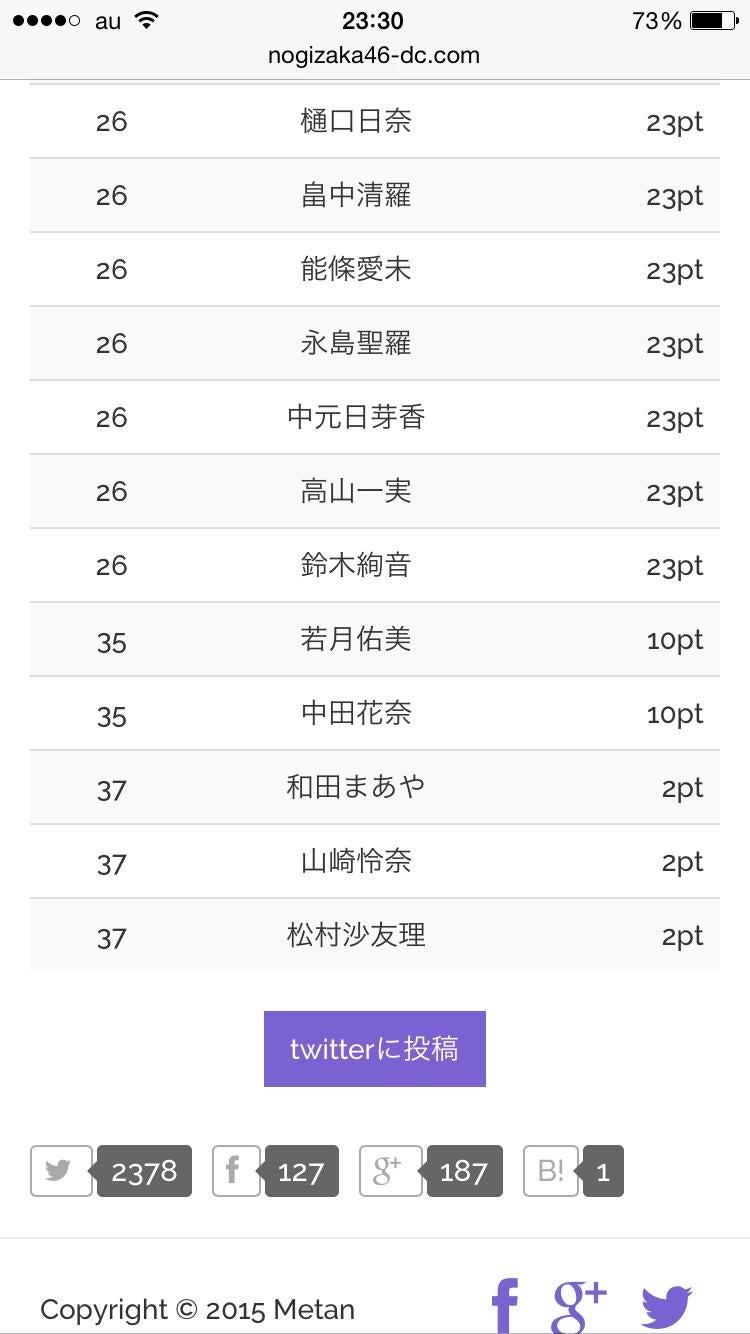Share page with the Twitter share button
This screenshot has width=750, height=1334.
[62, 1171]
